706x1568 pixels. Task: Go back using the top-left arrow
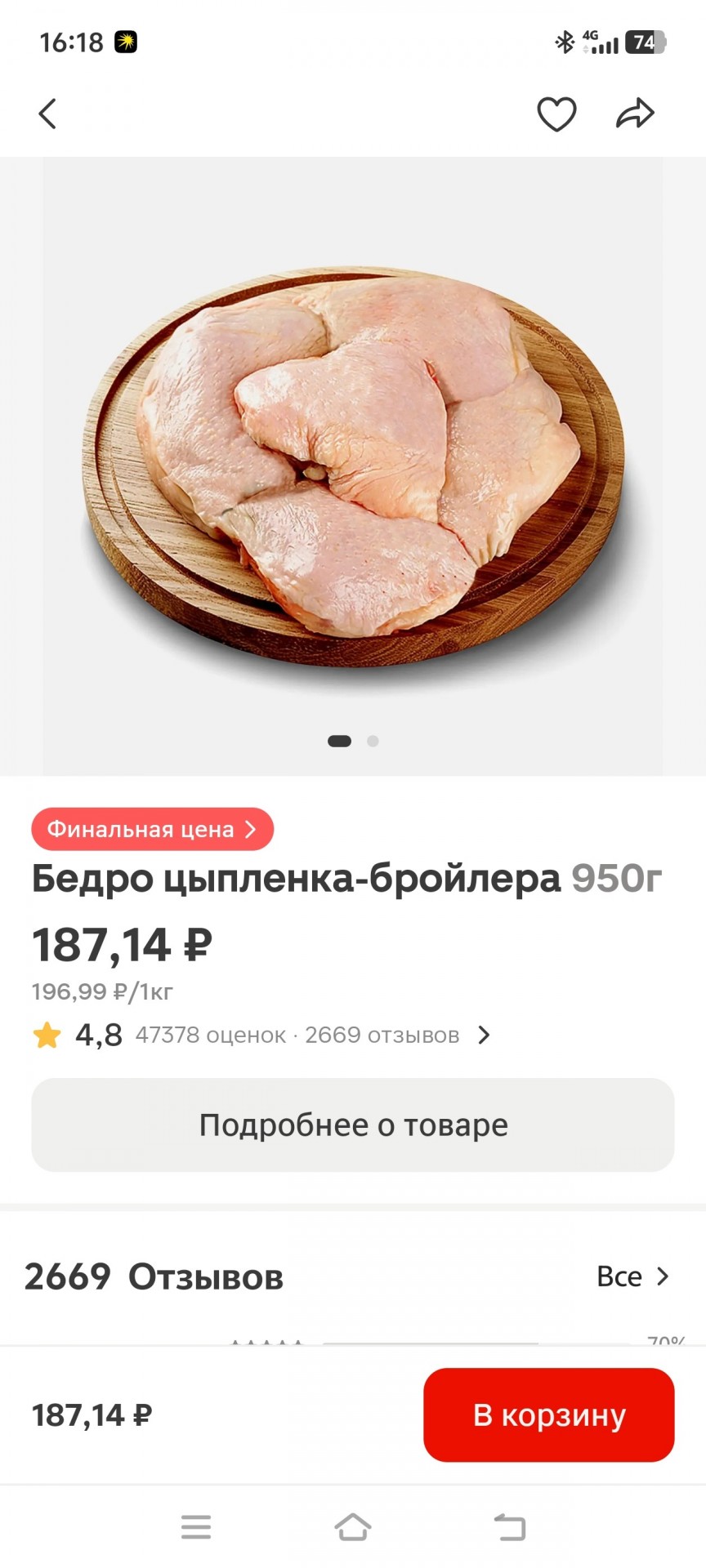pyautogui.click(x=48, y=114)
